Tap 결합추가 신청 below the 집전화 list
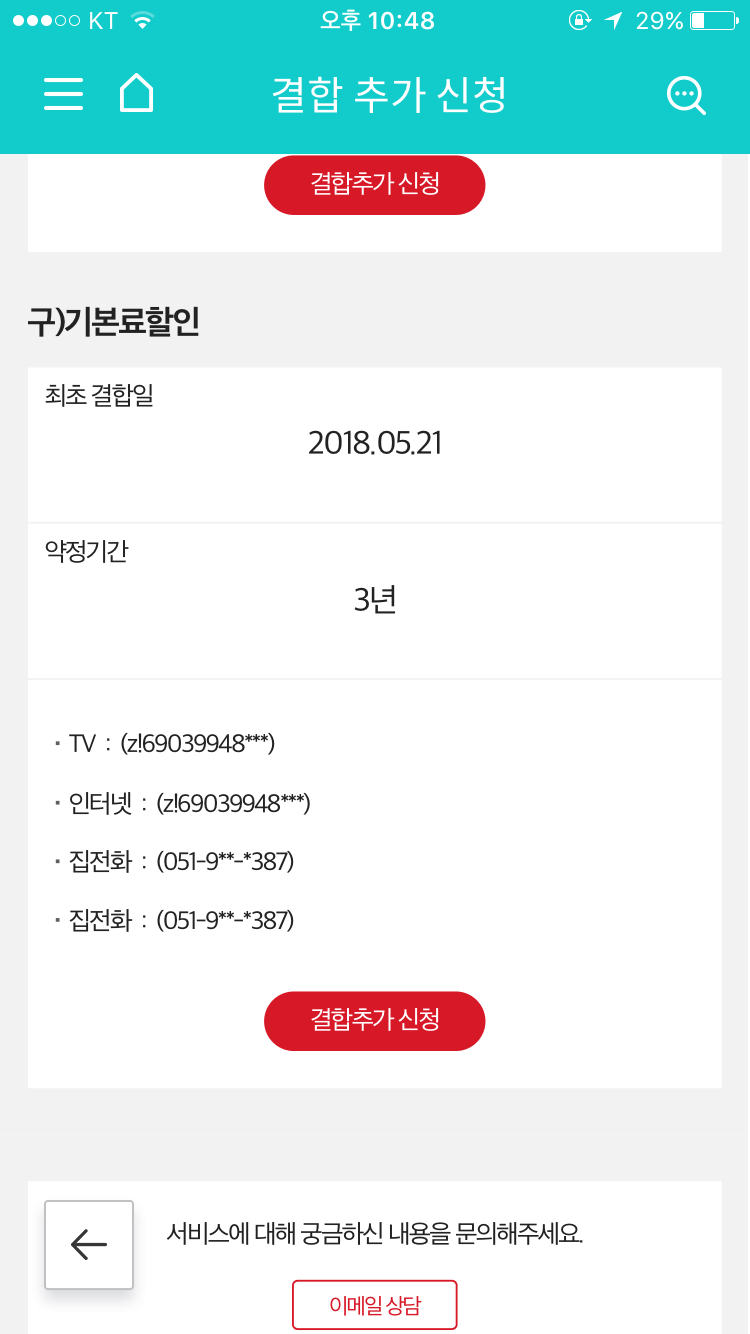750x1334 pixels. tap(374, 1020)
